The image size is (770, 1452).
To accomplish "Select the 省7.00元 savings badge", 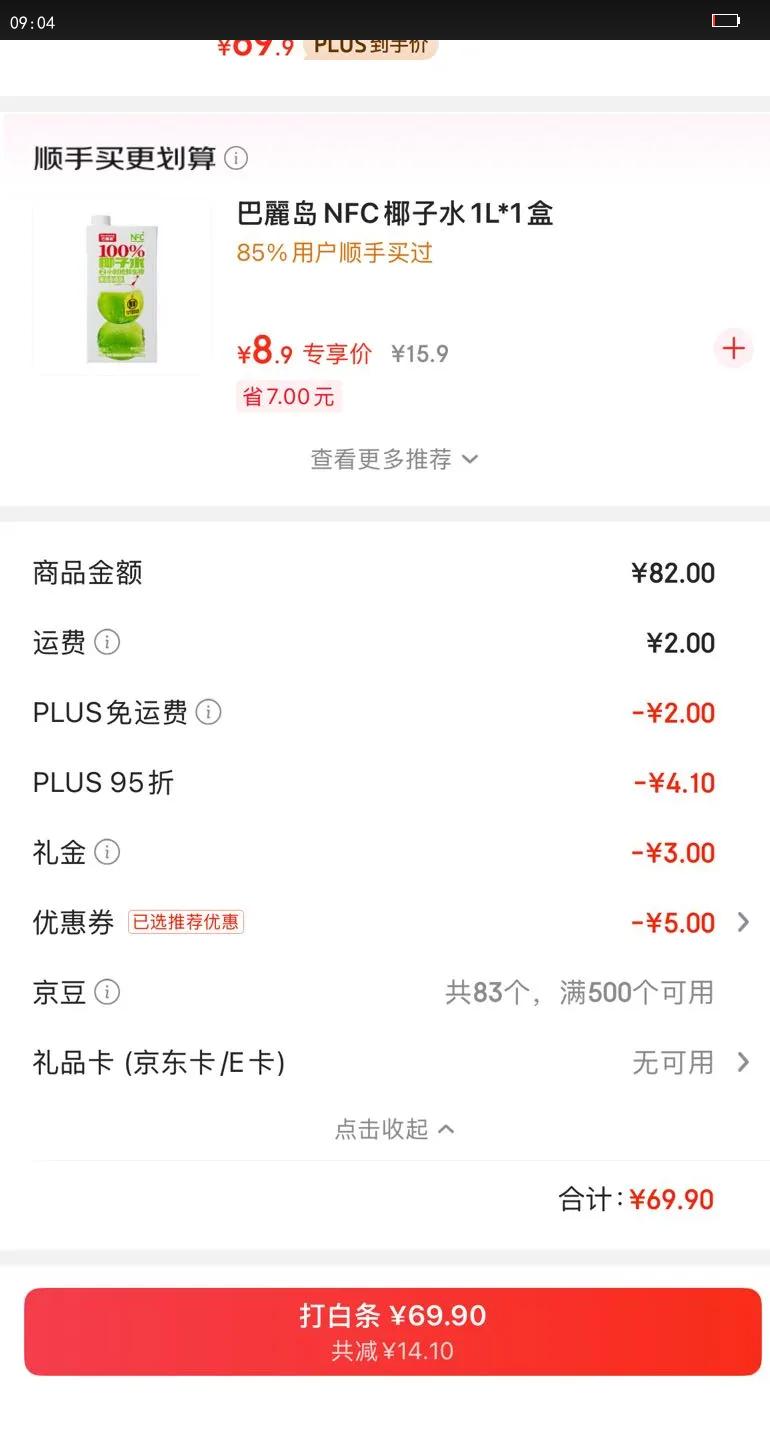I will click(288, 396).
